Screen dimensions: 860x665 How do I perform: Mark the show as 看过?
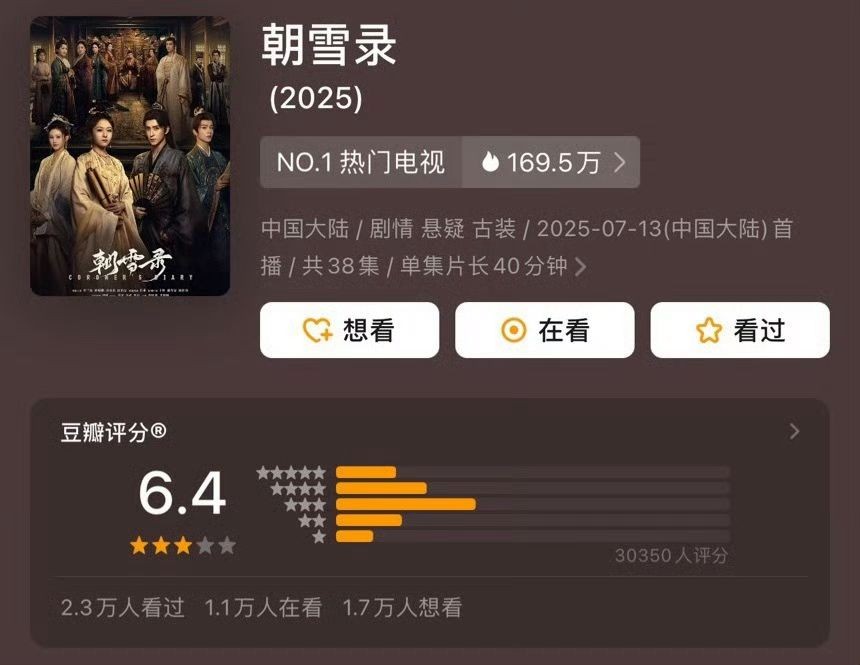click(x=740, y=330)
